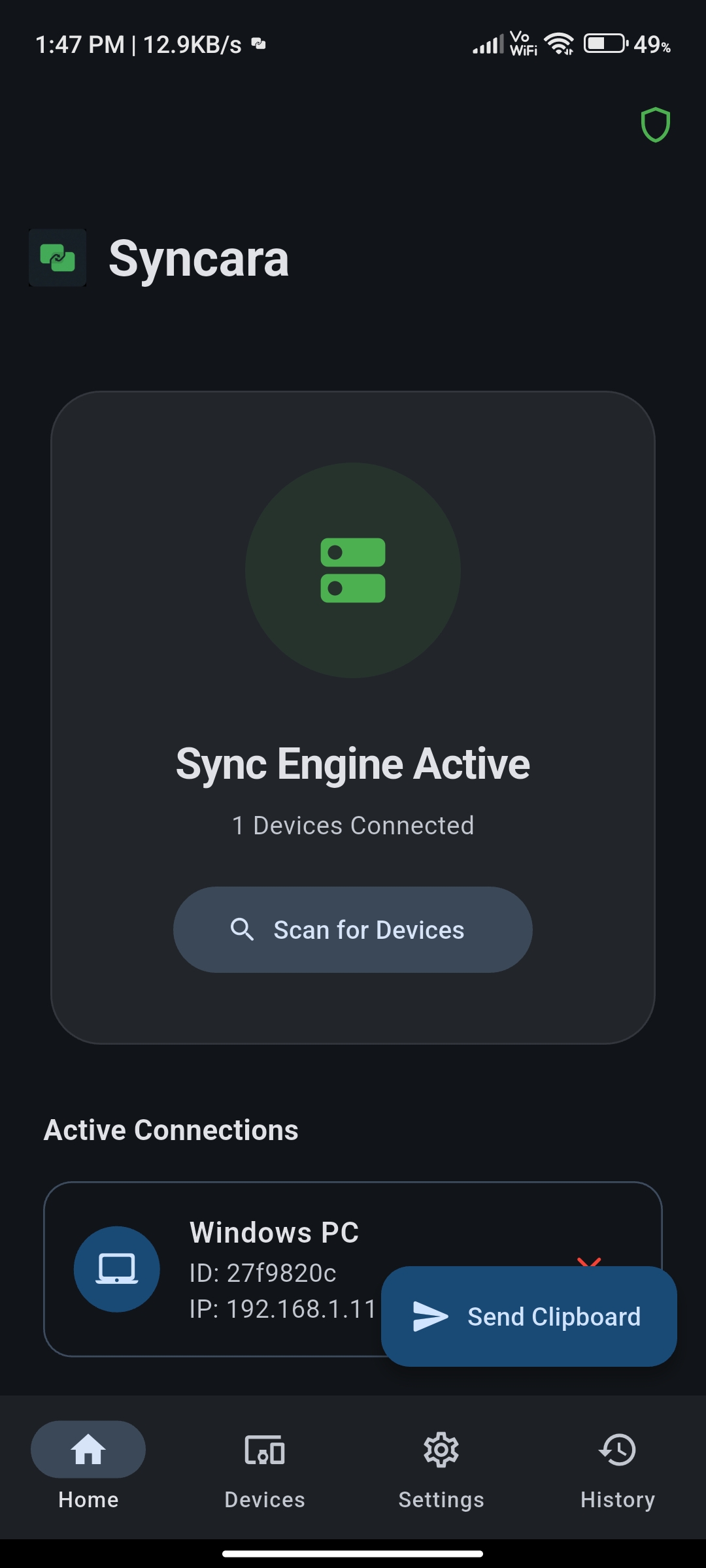Tap the Home icon in bottom navigation
Viewport: 706px width, 1568px height.
point(88,1450)
